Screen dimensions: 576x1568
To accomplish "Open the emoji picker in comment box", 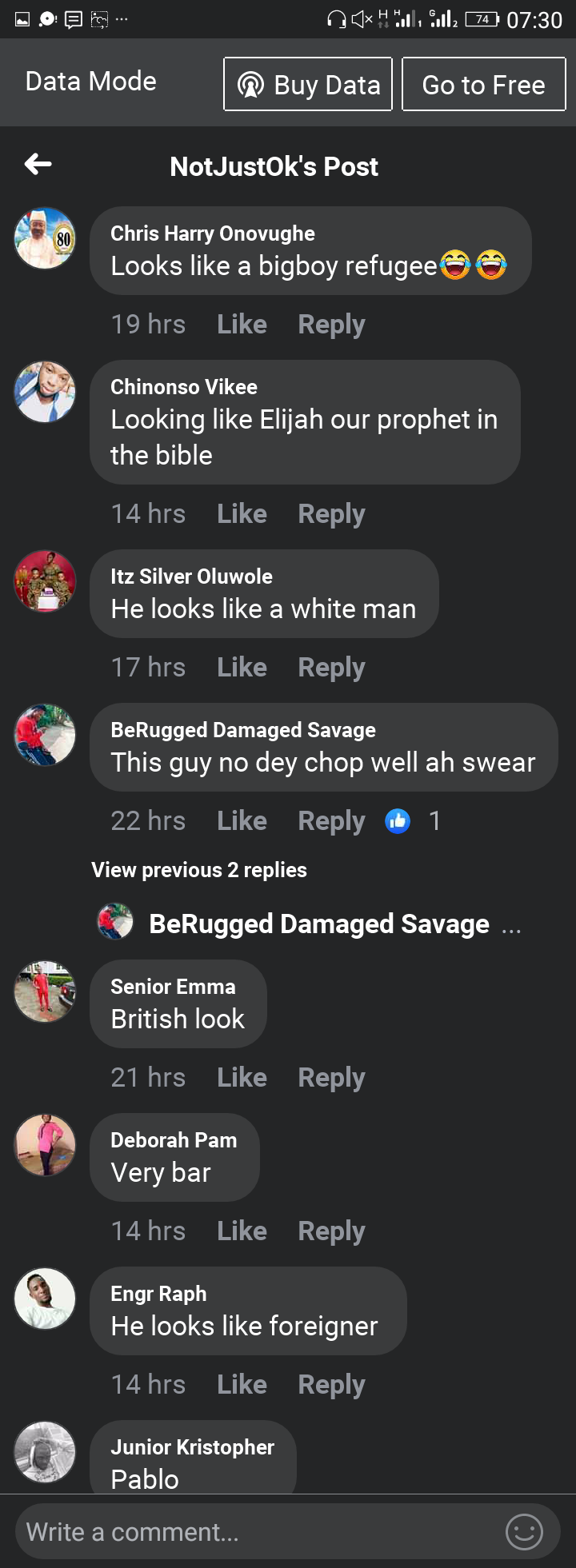I will pos(524,1532).
